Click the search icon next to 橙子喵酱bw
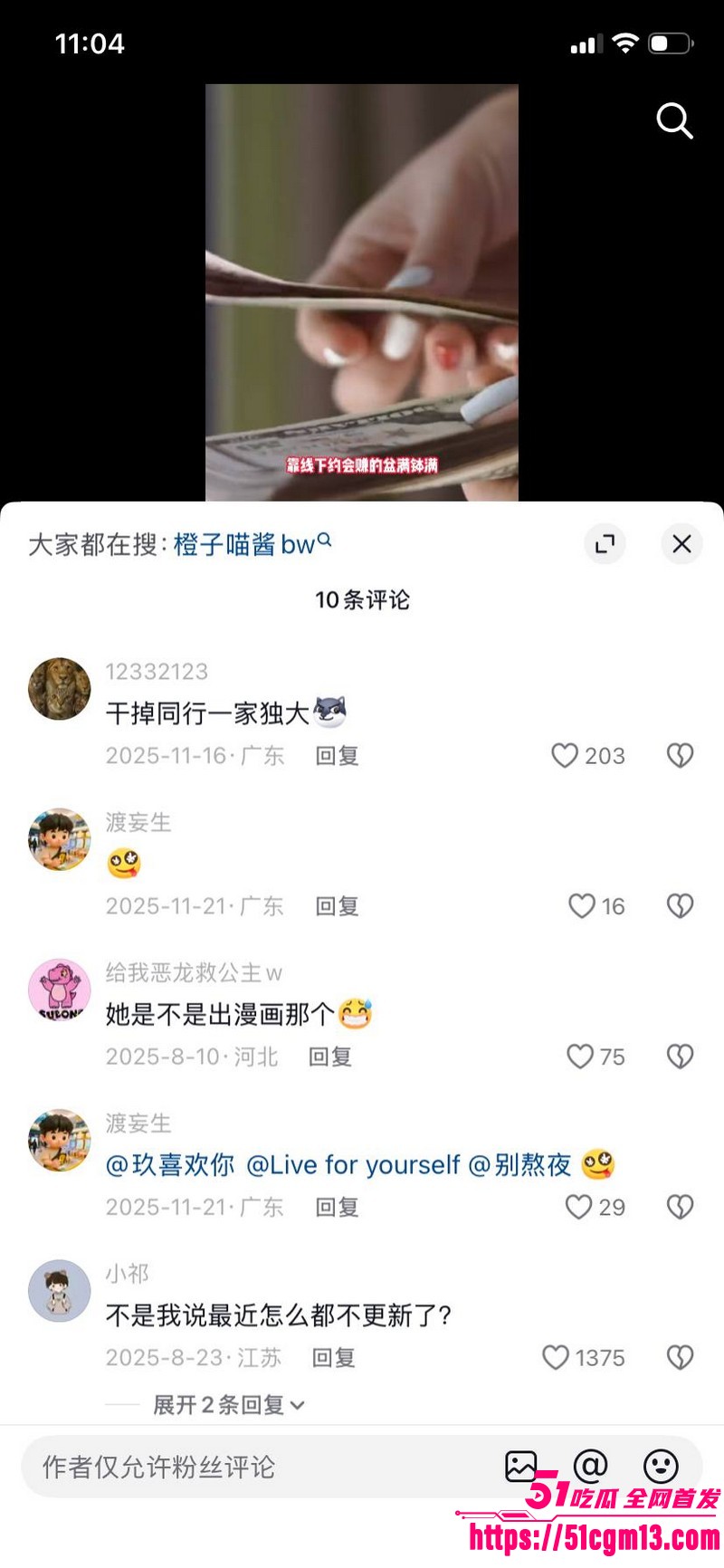This screenshot has height=1568, width=724. coord(326,540)
